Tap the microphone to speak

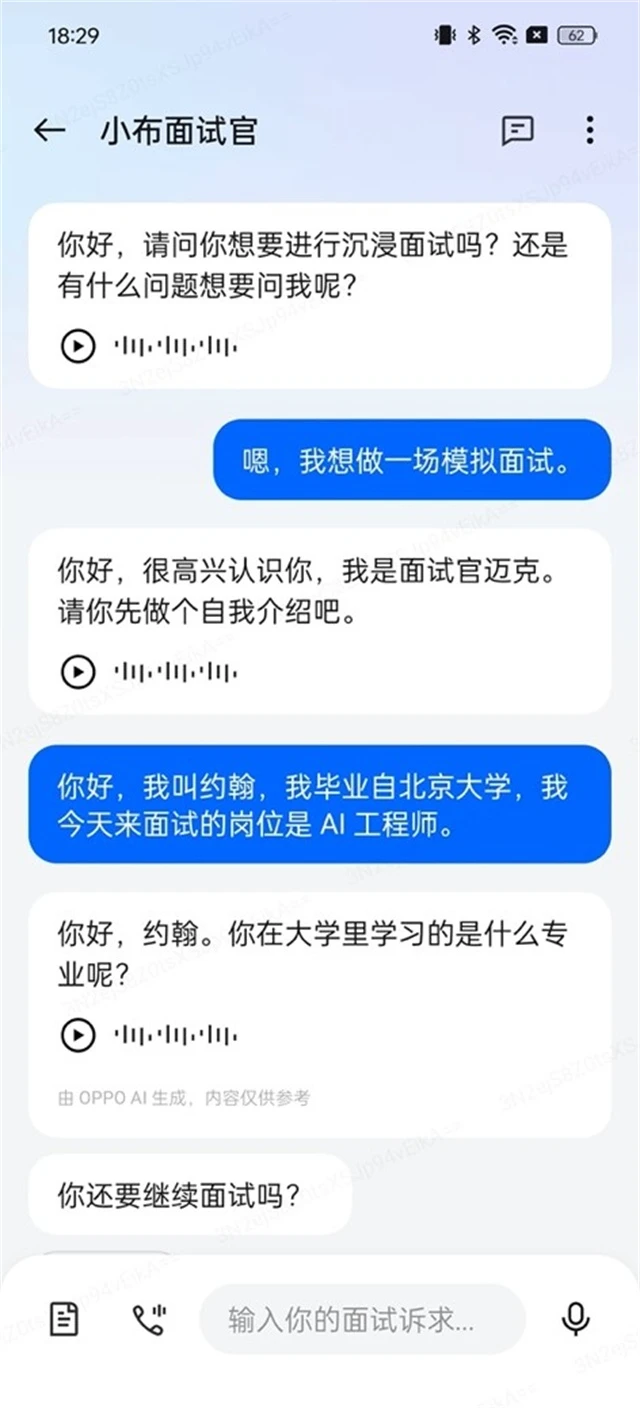pyautogui.click(x=575, y=1319)
